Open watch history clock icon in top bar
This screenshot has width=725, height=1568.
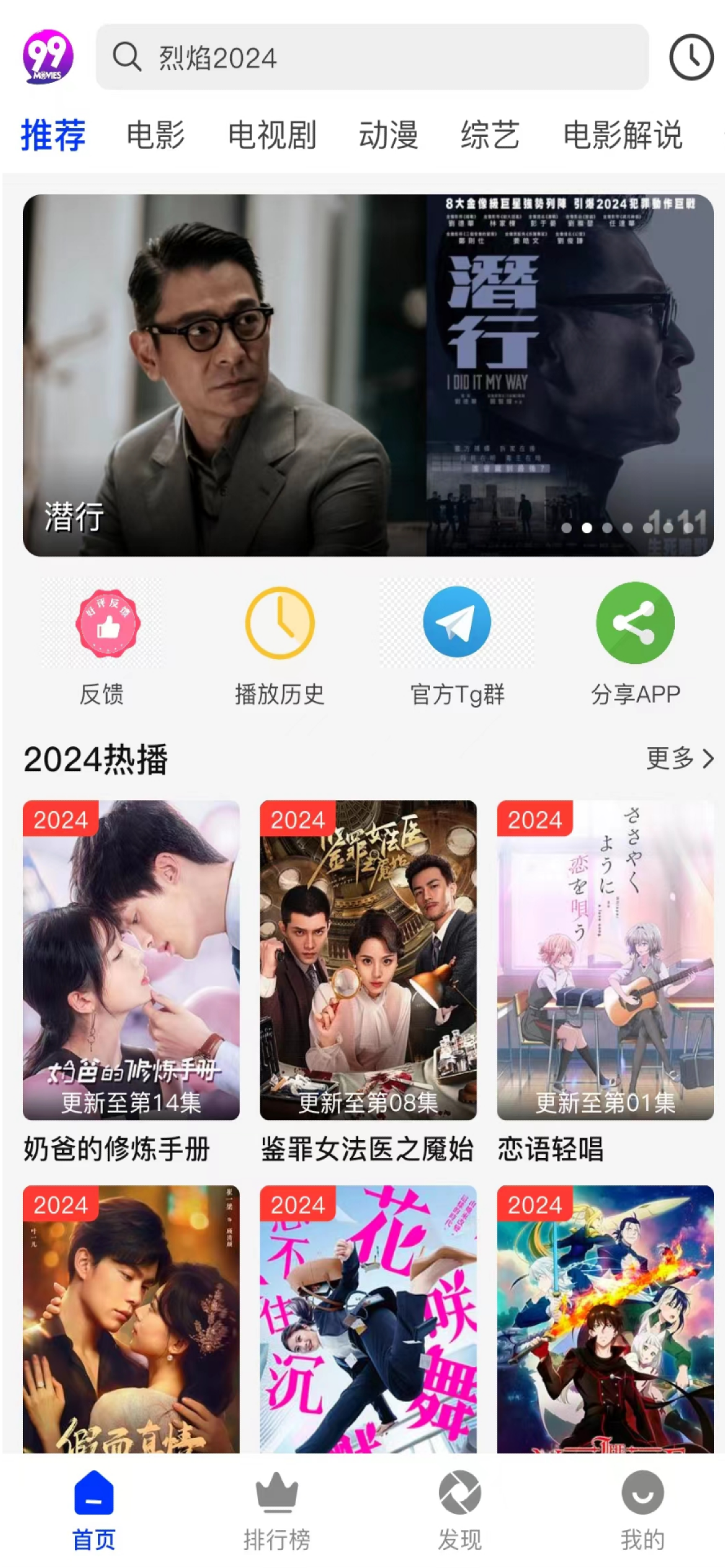click(x=691, y=57)
